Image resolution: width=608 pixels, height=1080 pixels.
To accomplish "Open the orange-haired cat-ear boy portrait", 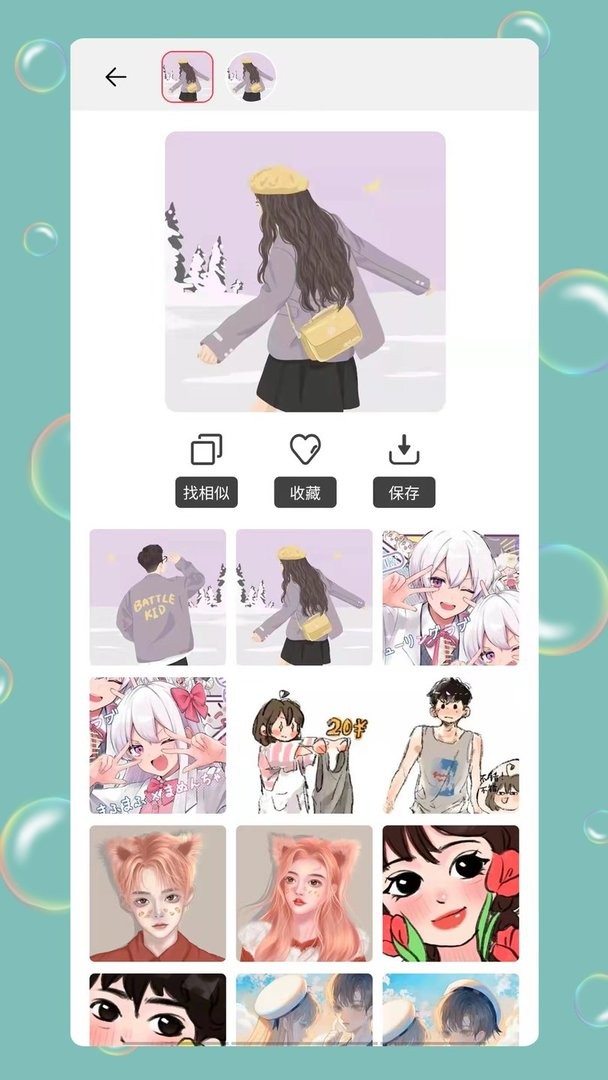I will (x=158, y=893).
